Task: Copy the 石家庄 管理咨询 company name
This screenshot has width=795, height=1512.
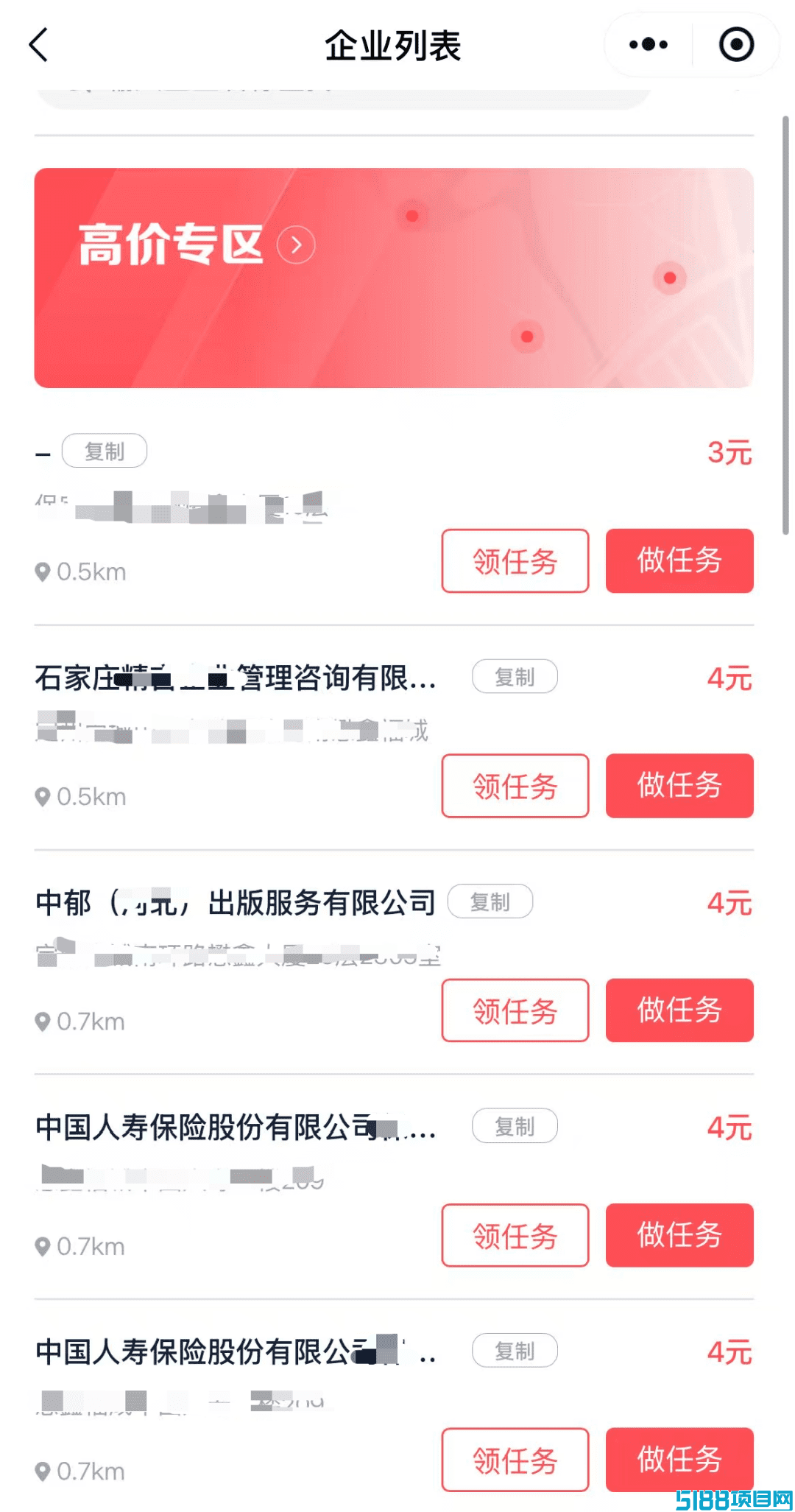Action: click(515, 676)
